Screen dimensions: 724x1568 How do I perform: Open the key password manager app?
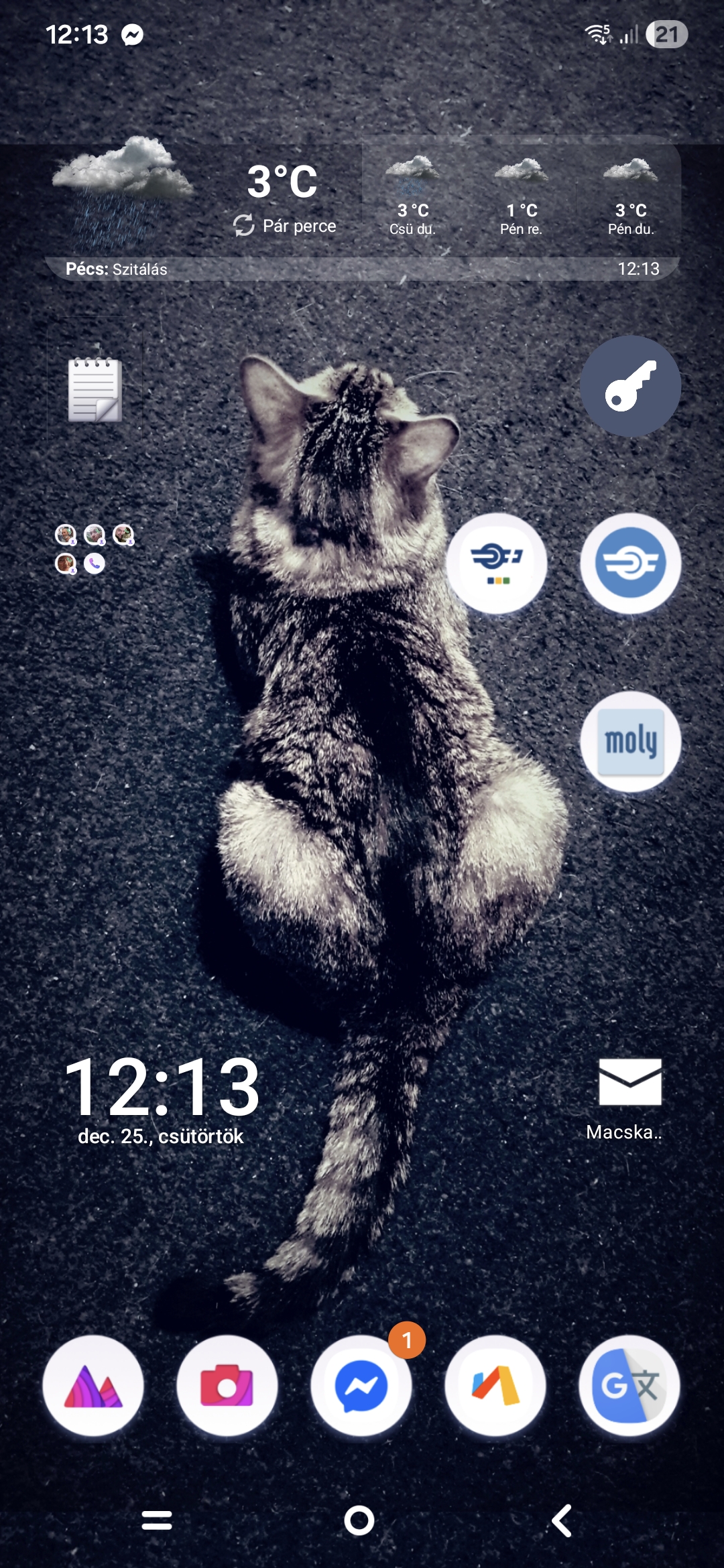click(x=630, y=387)
